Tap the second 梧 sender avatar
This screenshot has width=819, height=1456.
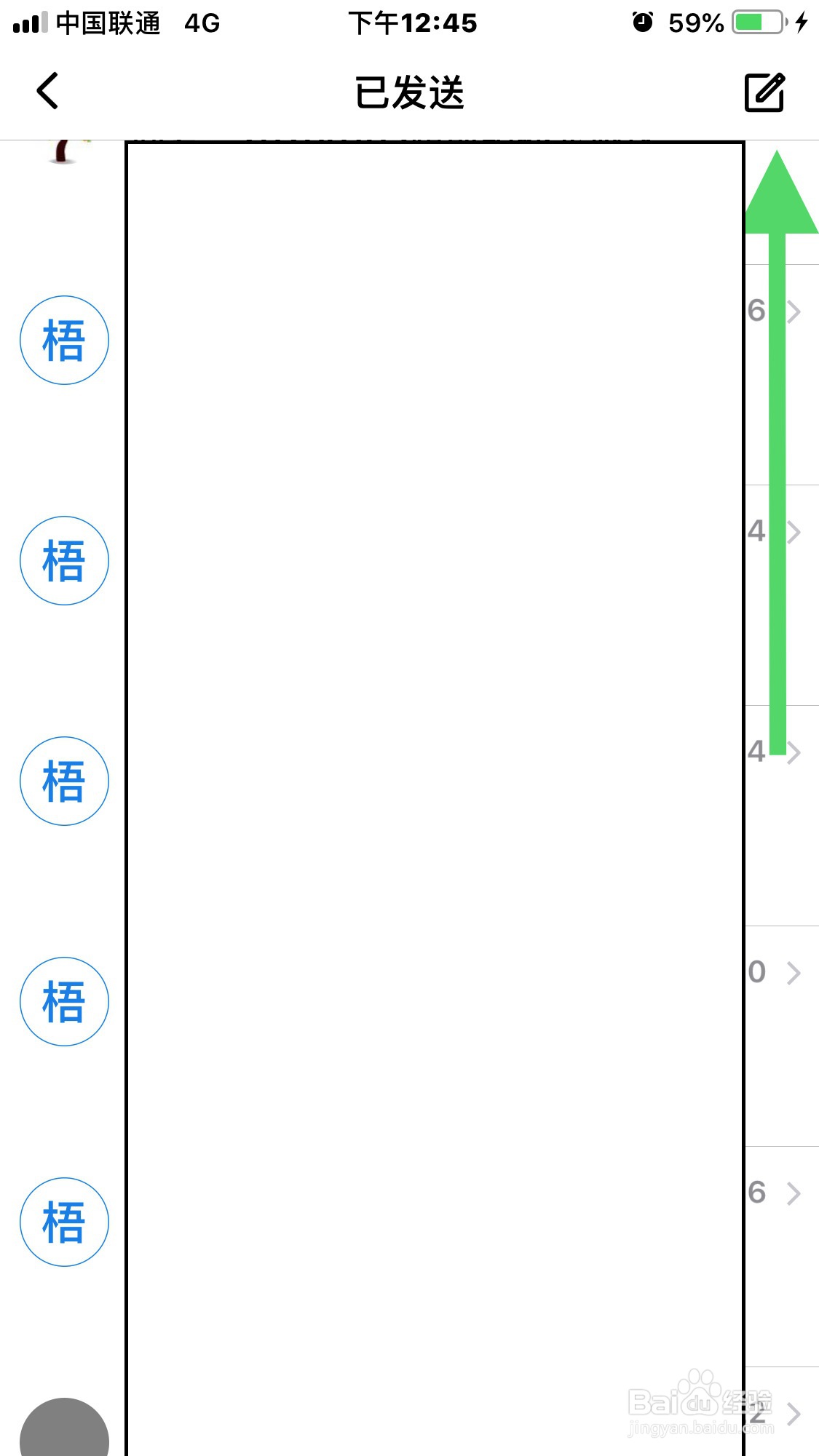tap(64, 560)
